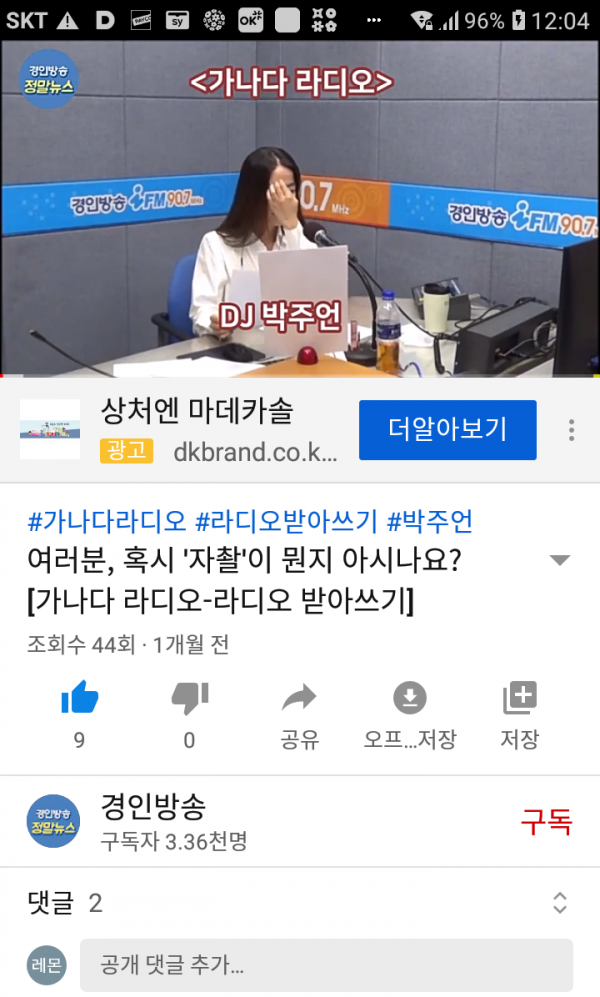Add a public comment in the field
Viewport: 600px width, 997px height.
click(x=326, y=965)
